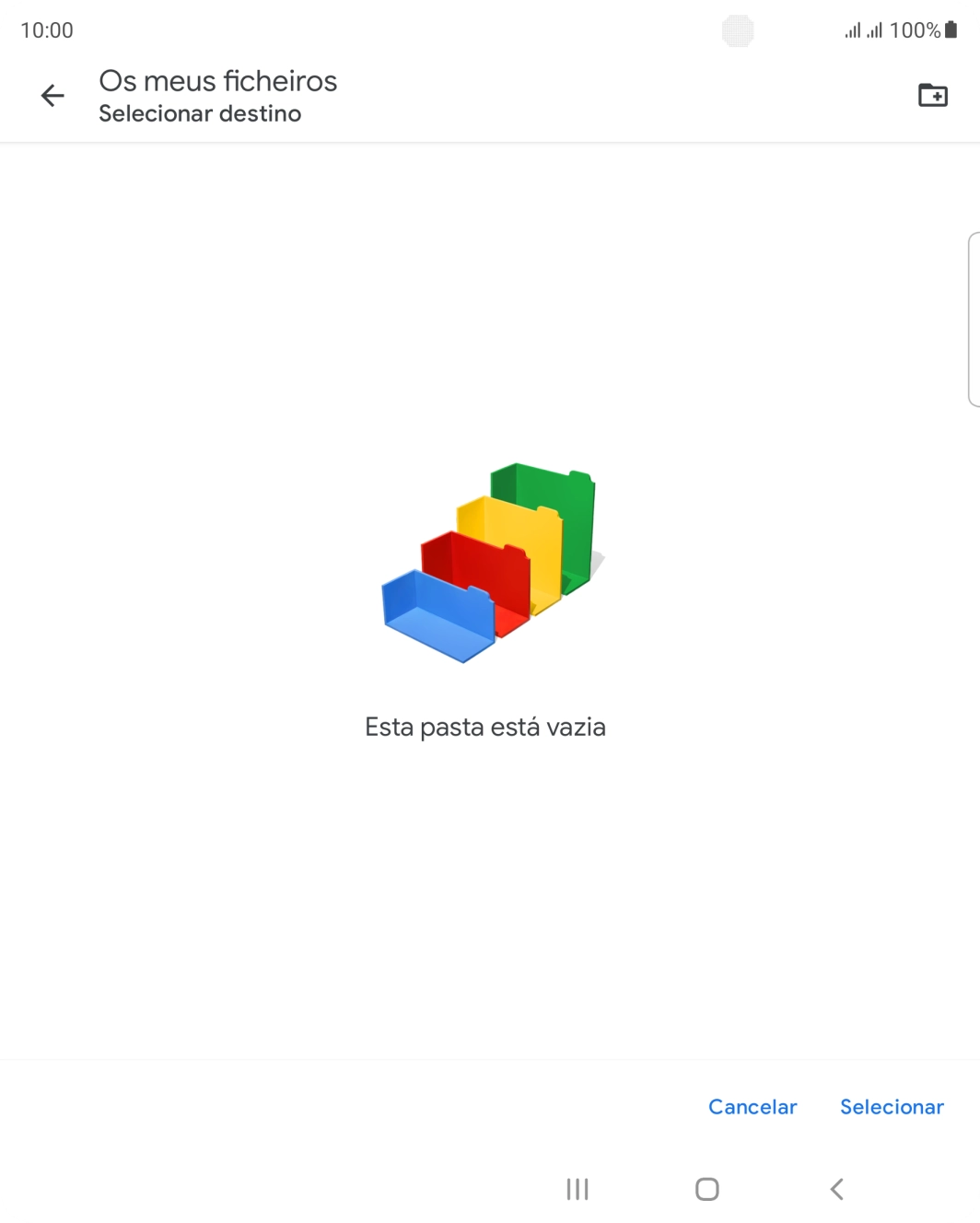Screen dimensions: 980x1223
Task: Tap the battery icon in the status bar
Action: coord(953,29)
